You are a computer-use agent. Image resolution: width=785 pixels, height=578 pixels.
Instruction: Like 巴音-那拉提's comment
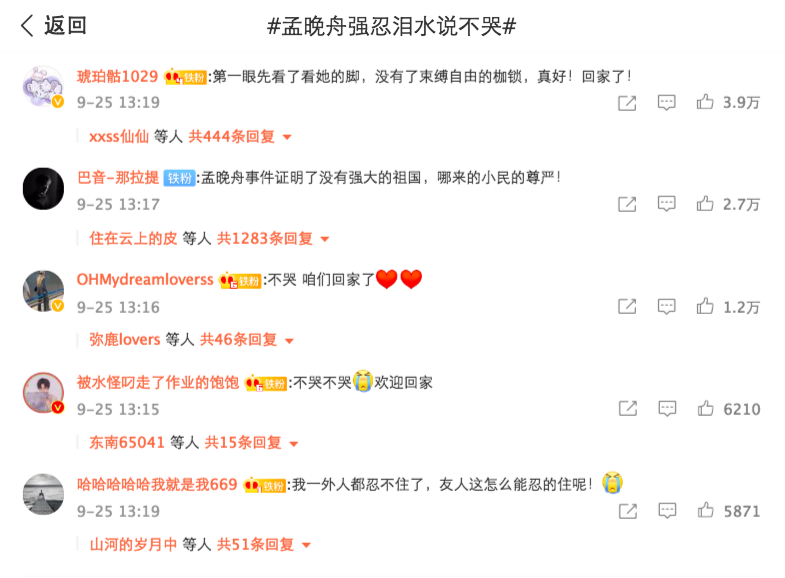click(x=705, y=204)
